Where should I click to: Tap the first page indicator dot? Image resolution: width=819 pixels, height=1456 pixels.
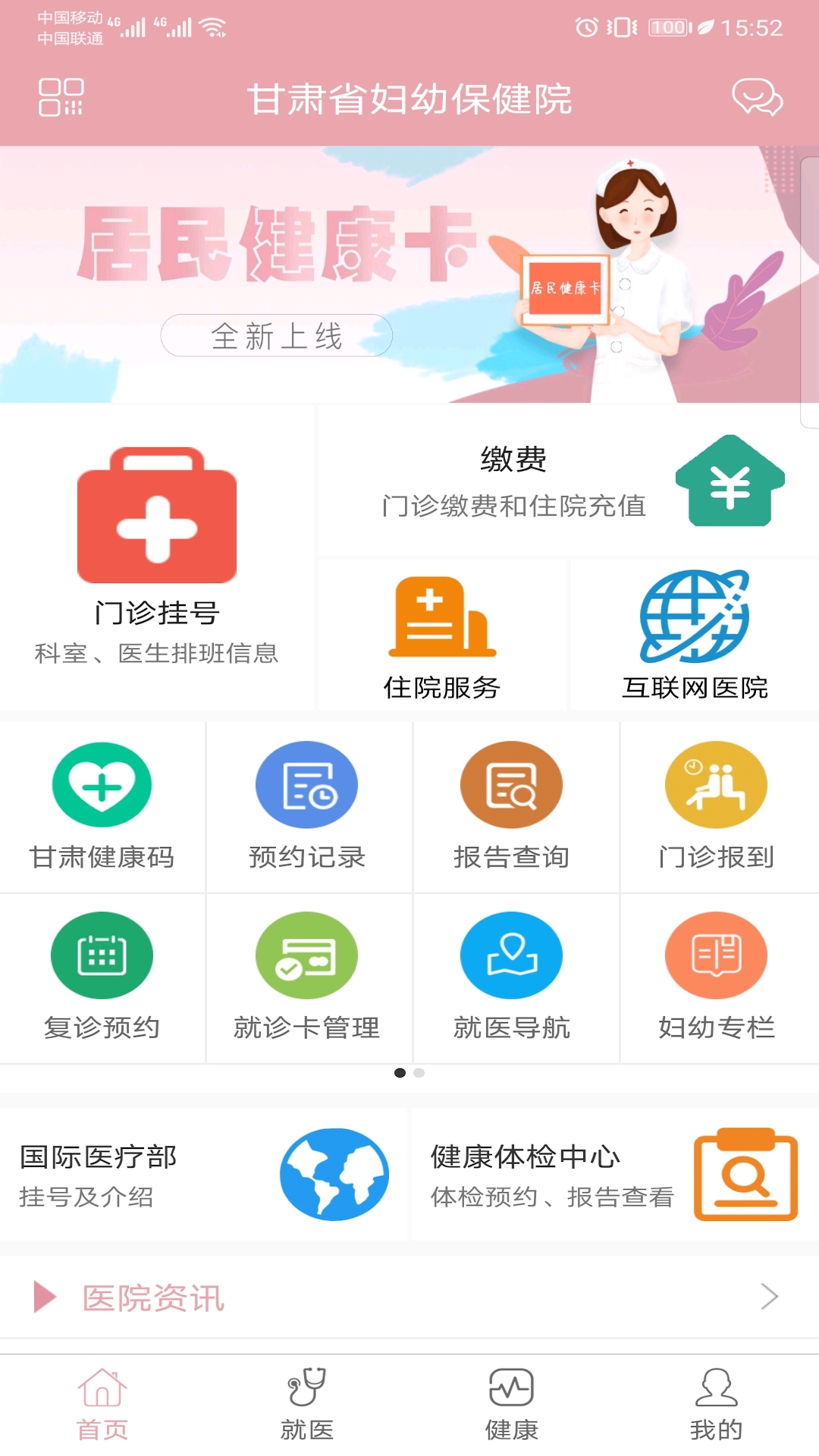click(400, 1073)
